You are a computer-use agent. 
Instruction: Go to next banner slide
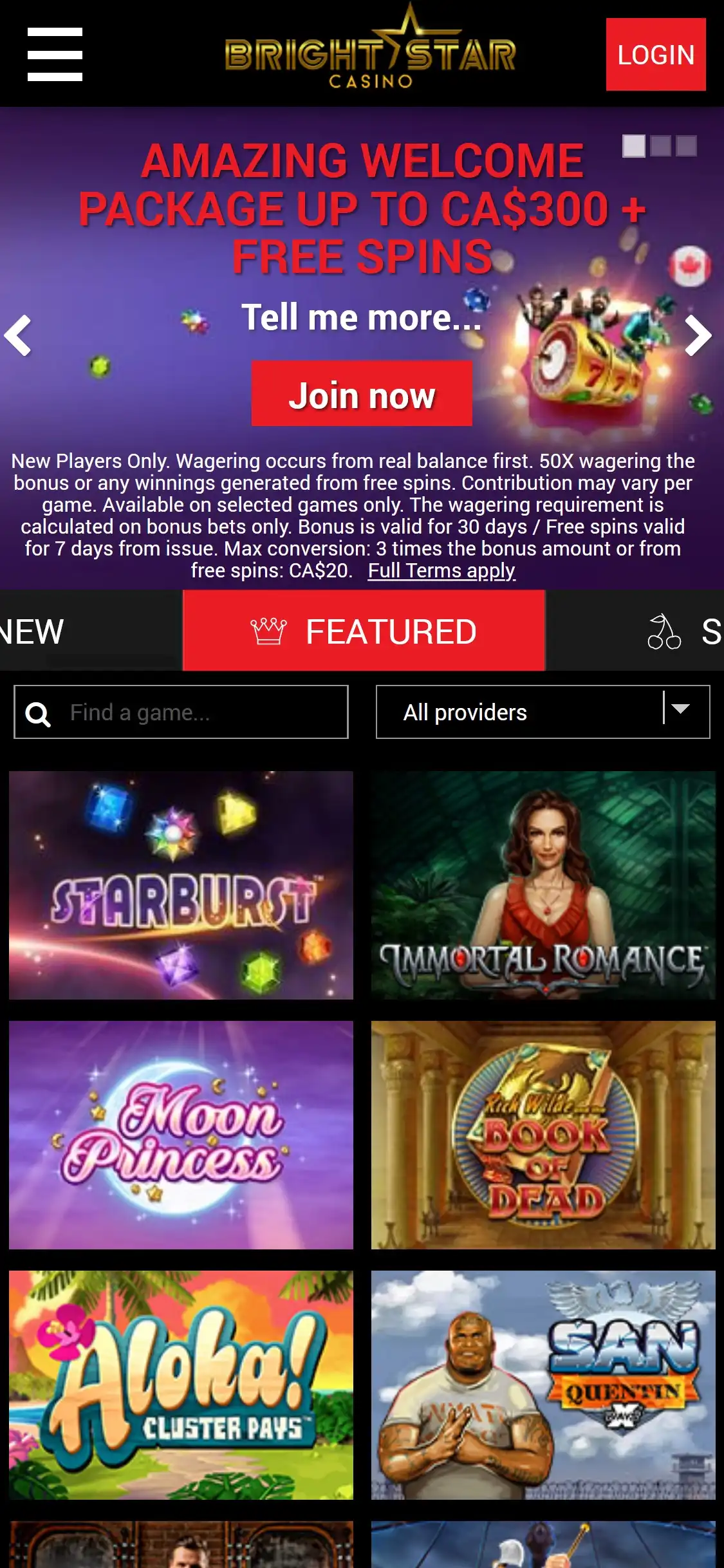pos(698,335)
